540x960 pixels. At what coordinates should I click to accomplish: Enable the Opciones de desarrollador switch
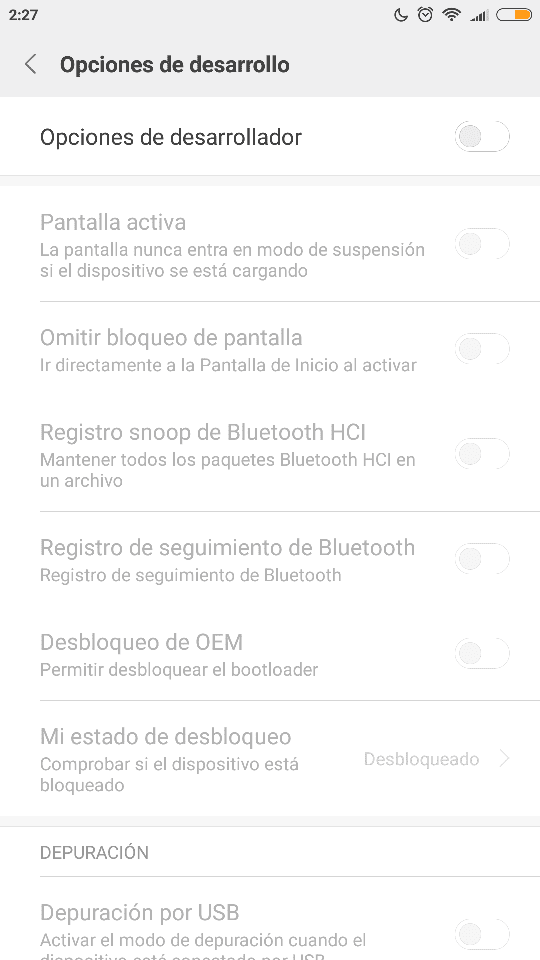[482, 137]
